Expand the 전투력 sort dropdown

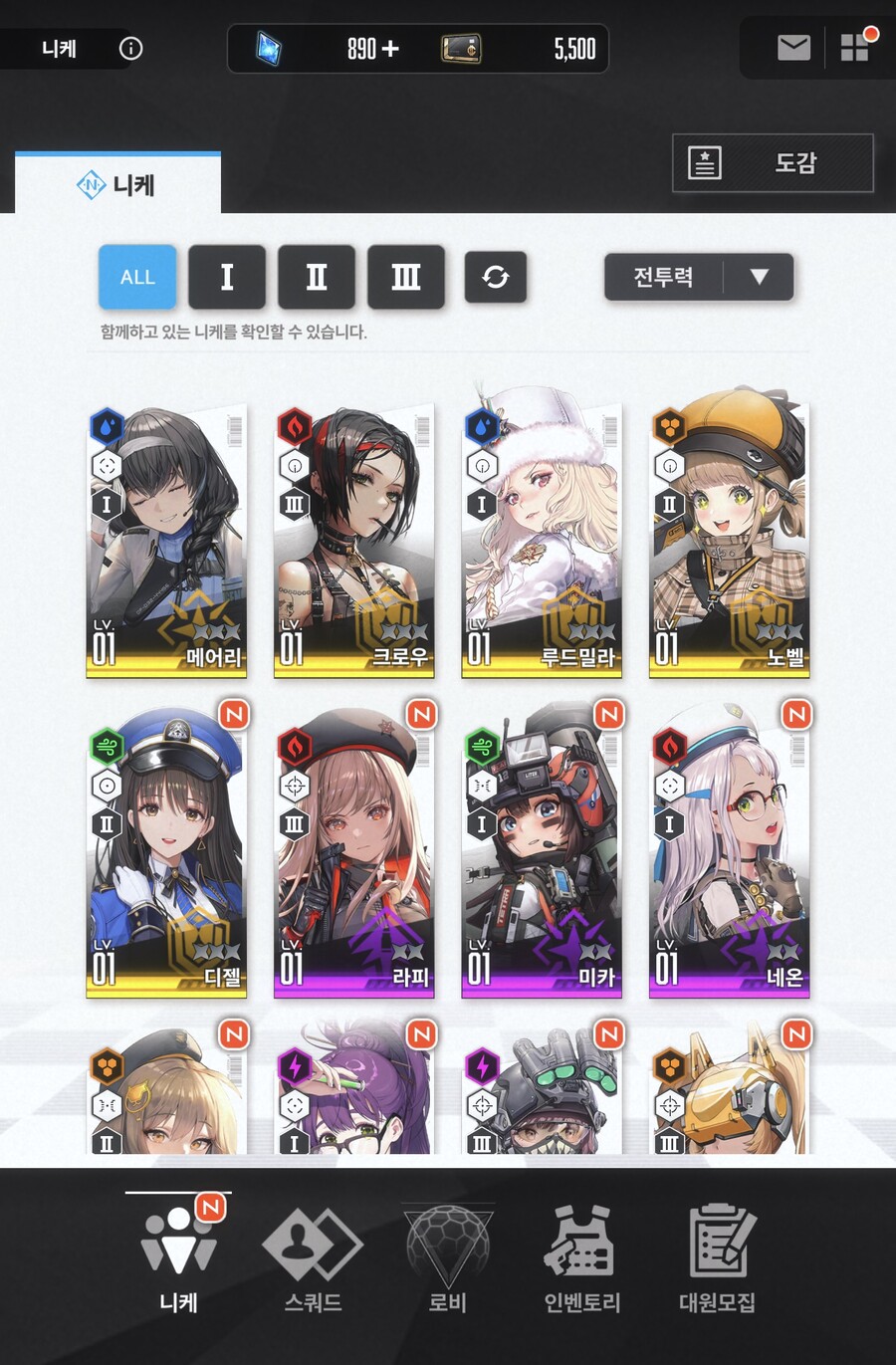(699, 277)
